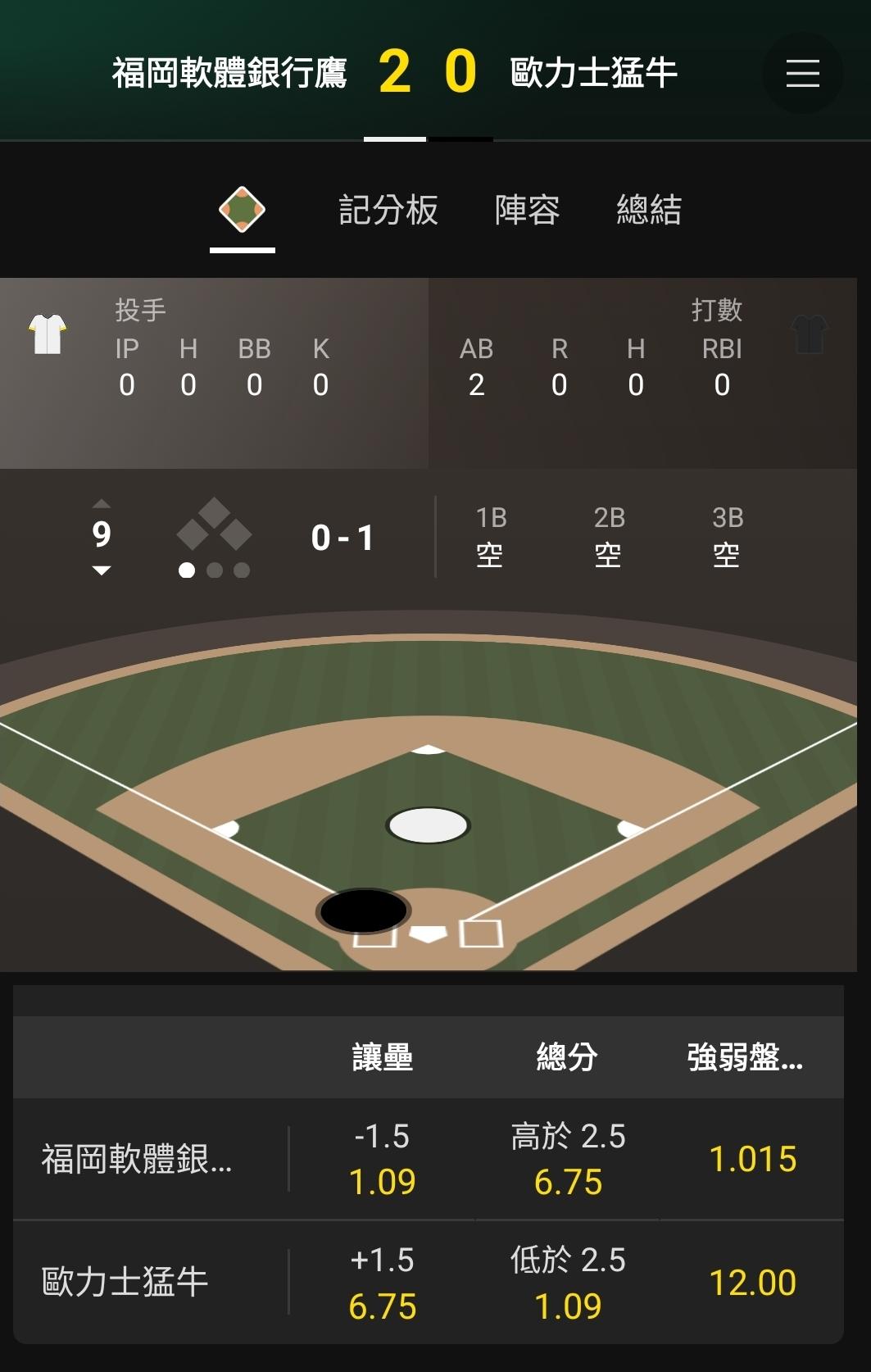The width and height of the screenshot is (871, 1372).
Task: Select 歐力士猛牛 讓壘 +1.5 odds 6.75
Action: click(382, 1283)
